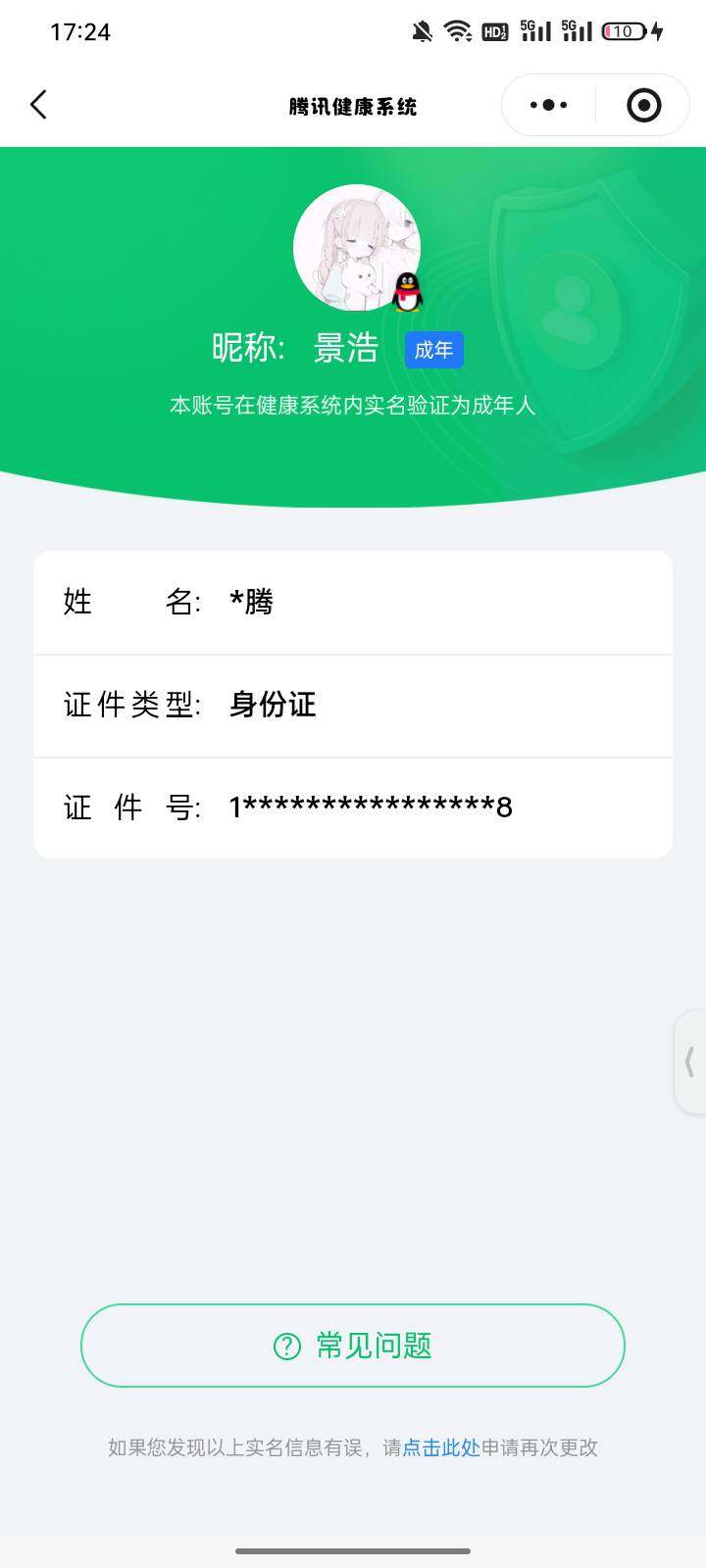Tap the circular capsule close button
This screenshot has width=706, height=1568.
[x=642, y=104]
